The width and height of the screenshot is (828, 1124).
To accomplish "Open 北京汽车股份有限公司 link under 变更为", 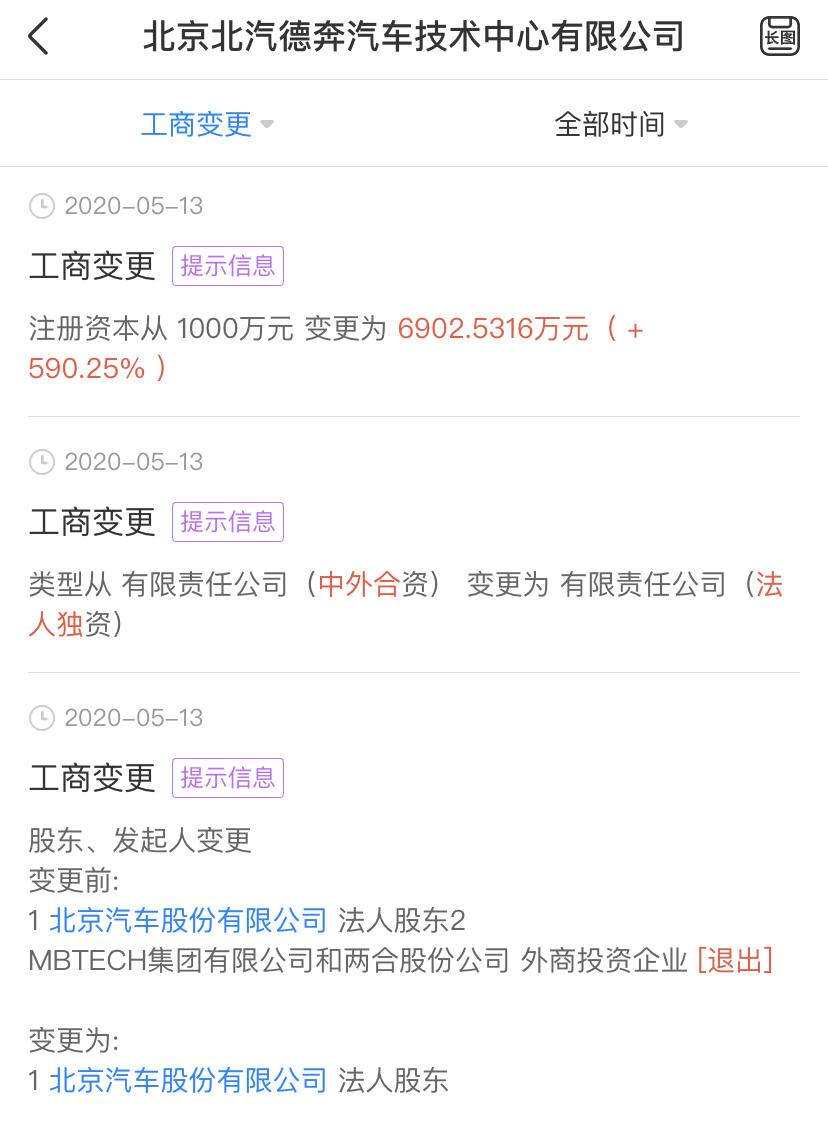I will (188, 1080).
